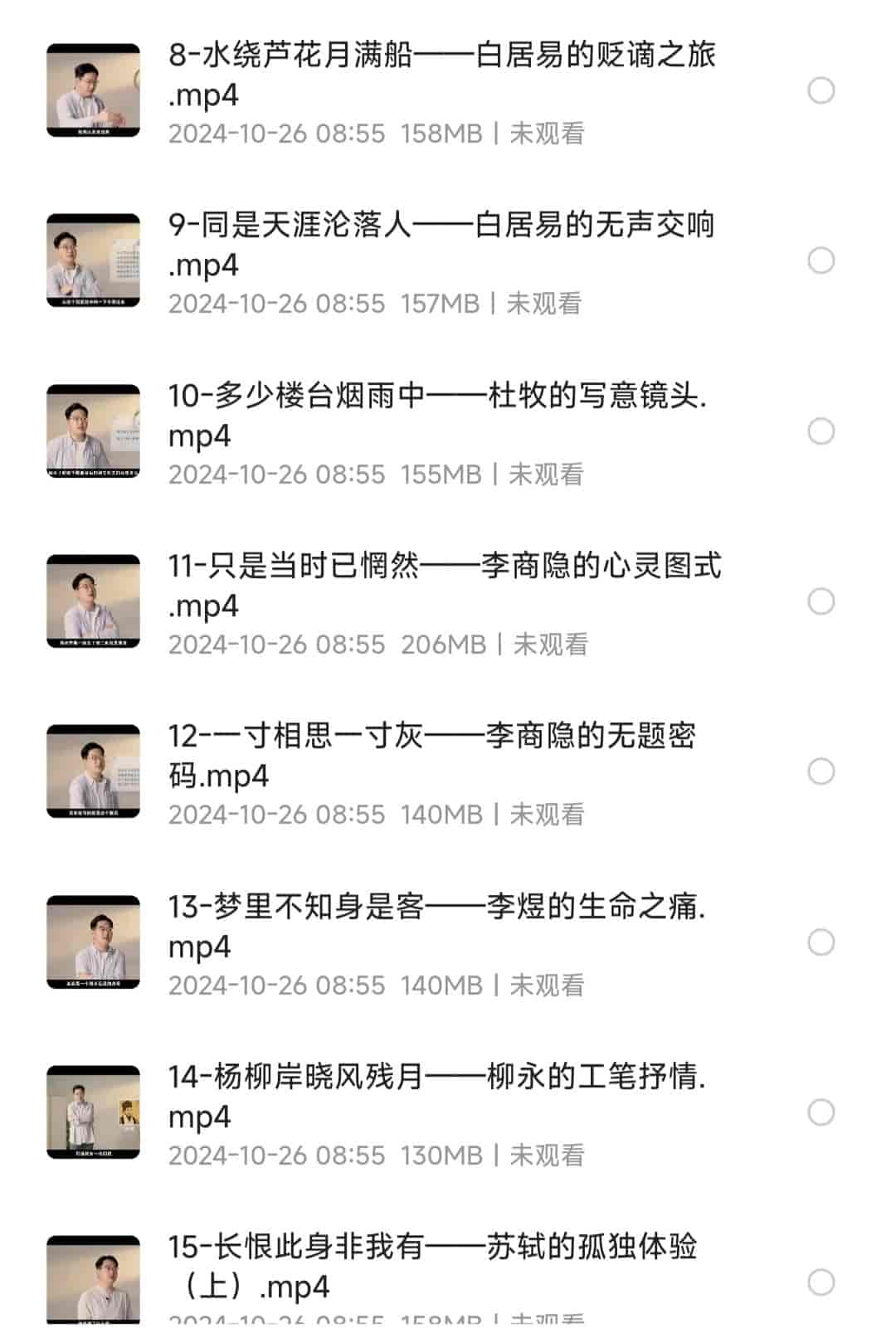This screenshot has width=896, height=1333.
Task: Open video 9-同是天涯沦落人
Action: click(440, 245)
